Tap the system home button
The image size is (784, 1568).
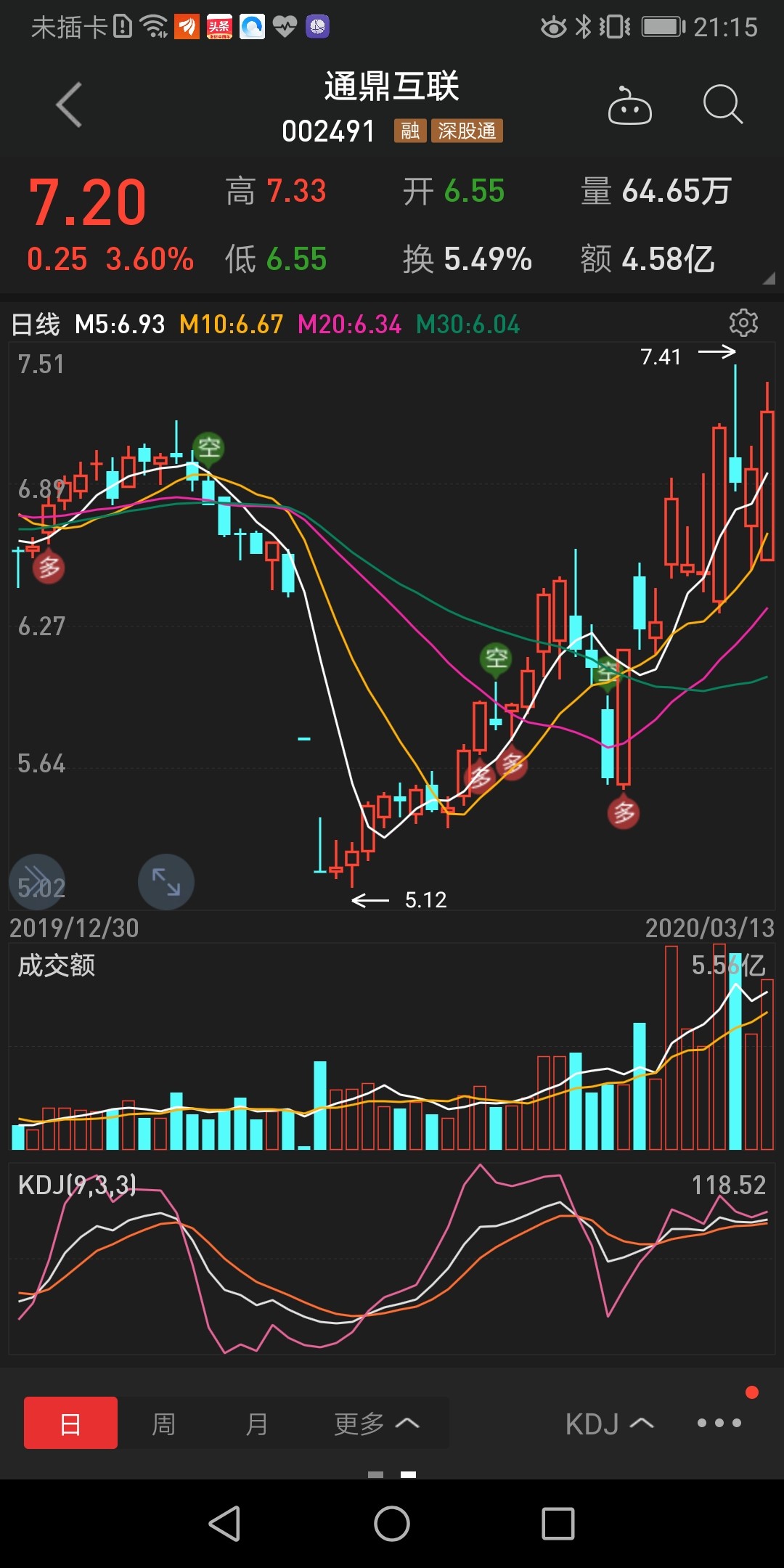pyautogui.click(x=392, y=1523)
